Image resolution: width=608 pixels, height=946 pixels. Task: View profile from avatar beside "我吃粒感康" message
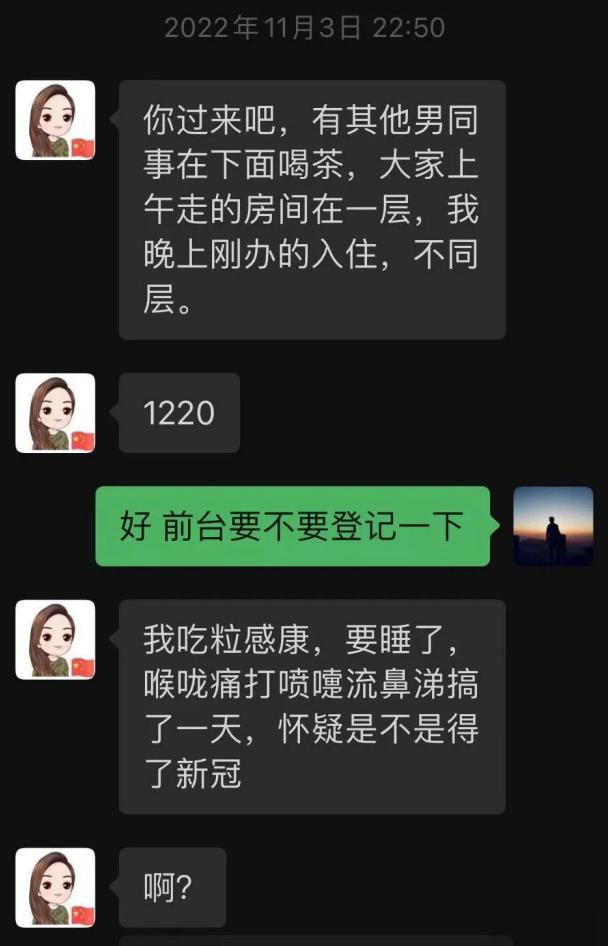click(x=55, y=640)
